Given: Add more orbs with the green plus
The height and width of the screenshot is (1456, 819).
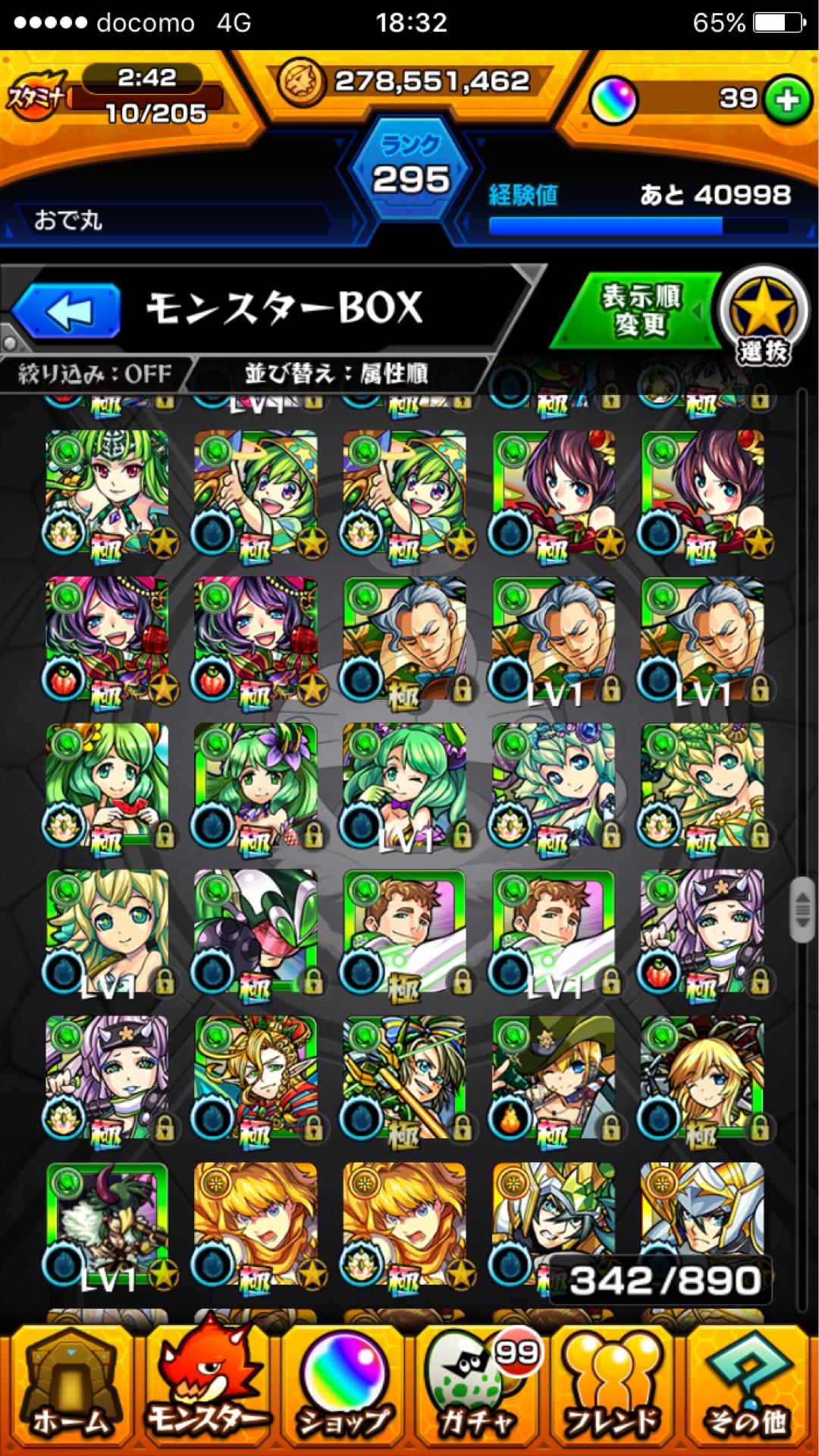Looking at the screenshot, I should coord(787,99).
